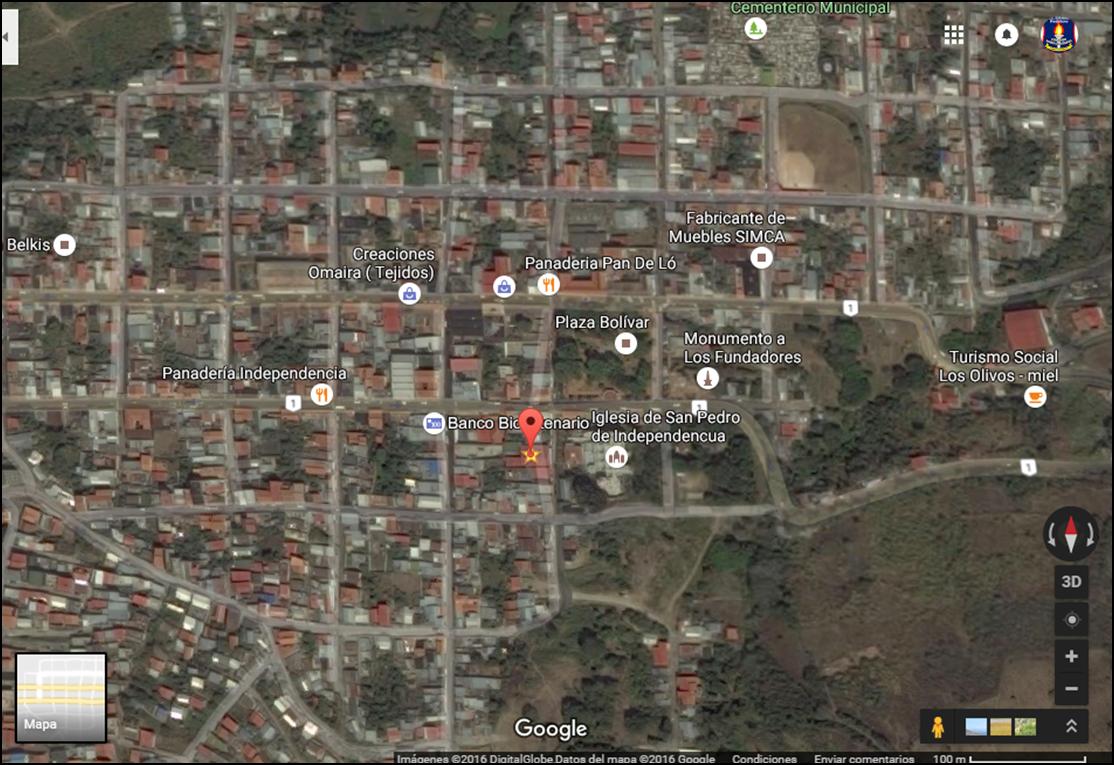Select the Banco Bicentenario marker

[434, 423]
